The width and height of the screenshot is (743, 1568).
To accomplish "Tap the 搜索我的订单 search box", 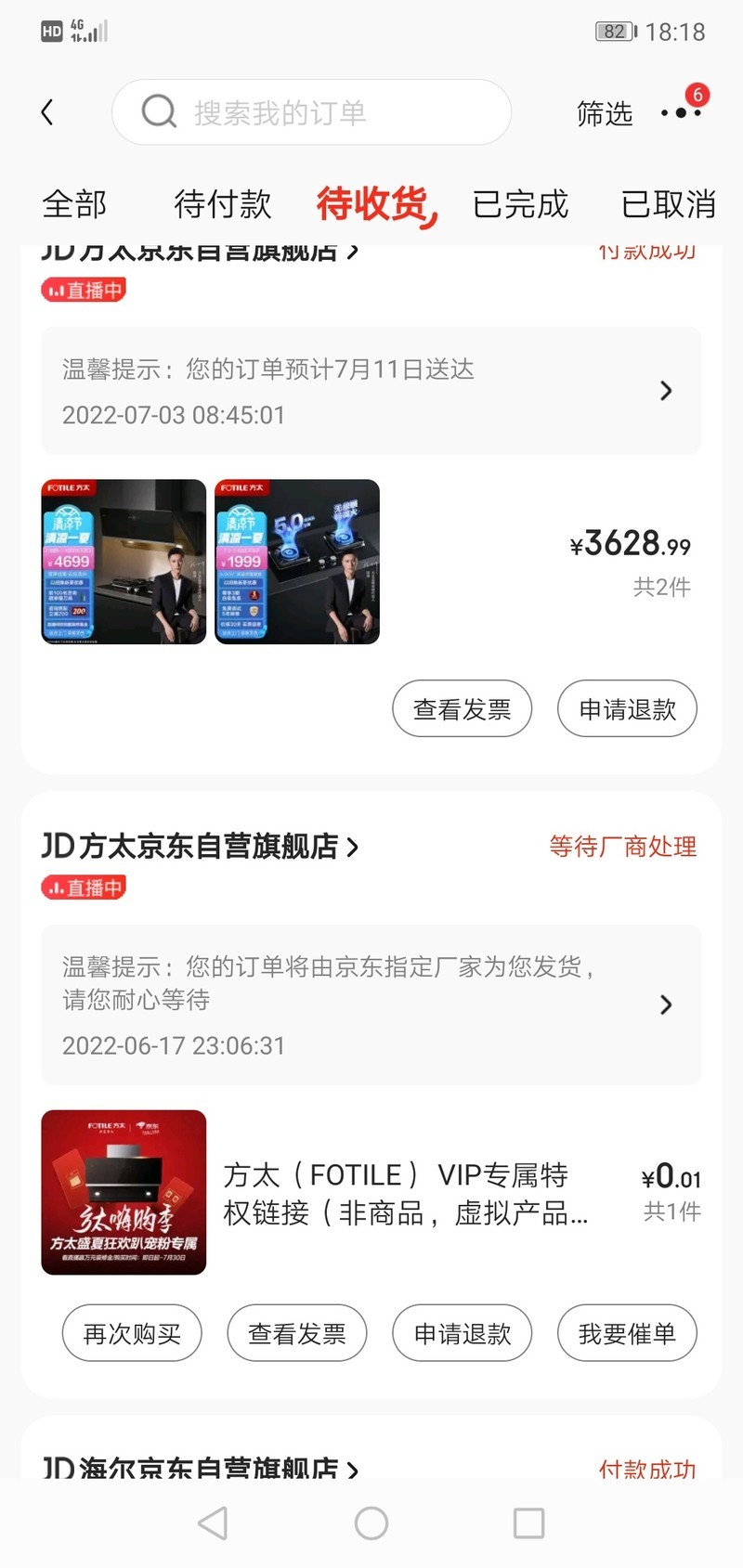I will [x=311, y=112].
